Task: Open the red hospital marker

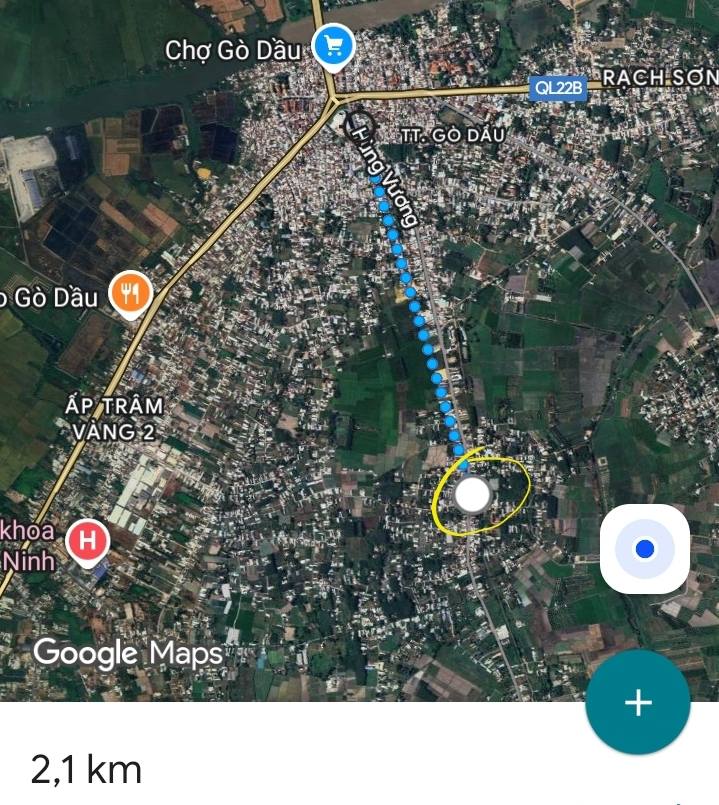Action: click(87, 542)
